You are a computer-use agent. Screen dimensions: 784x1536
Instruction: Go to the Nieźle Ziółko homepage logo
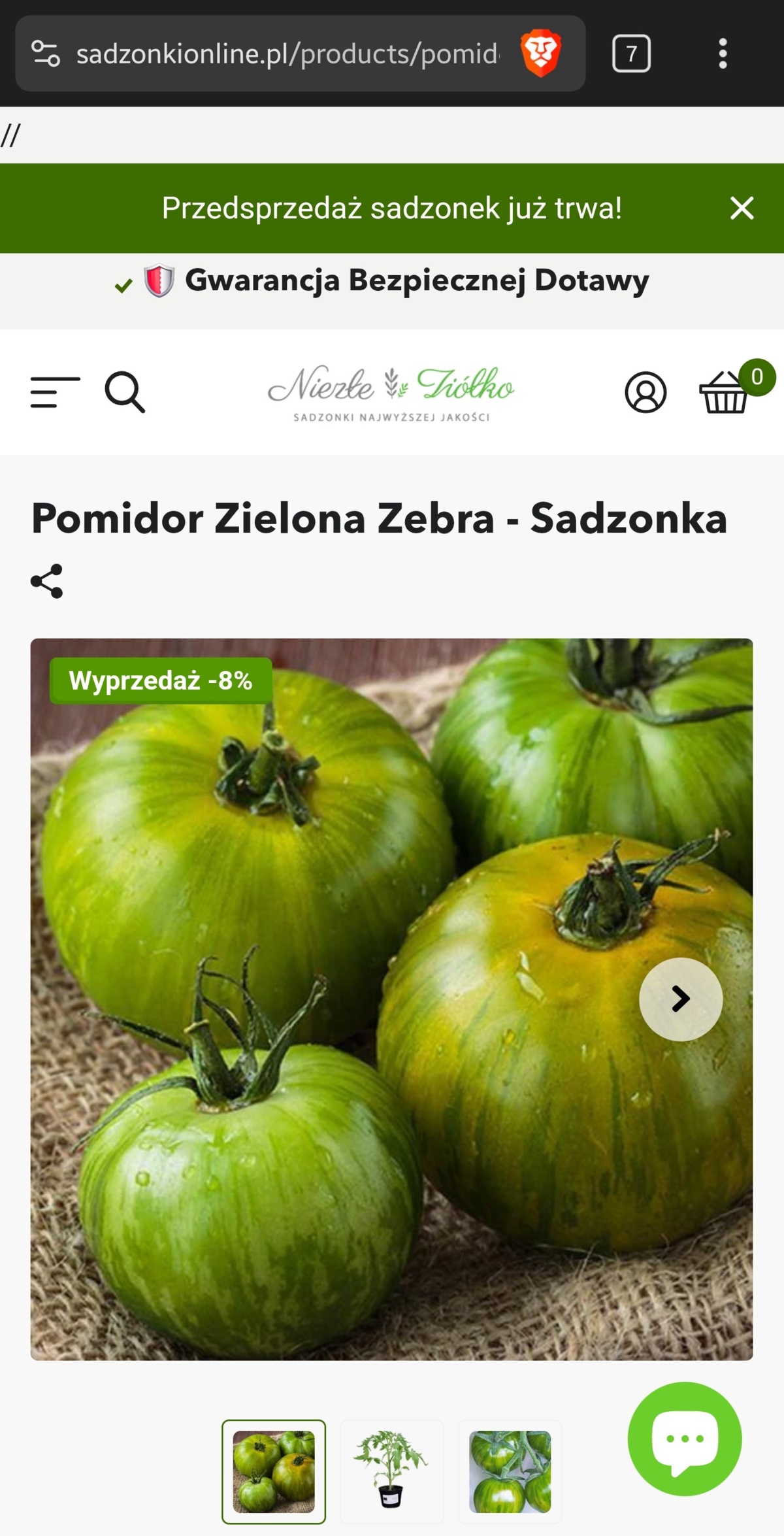[391, 392]
